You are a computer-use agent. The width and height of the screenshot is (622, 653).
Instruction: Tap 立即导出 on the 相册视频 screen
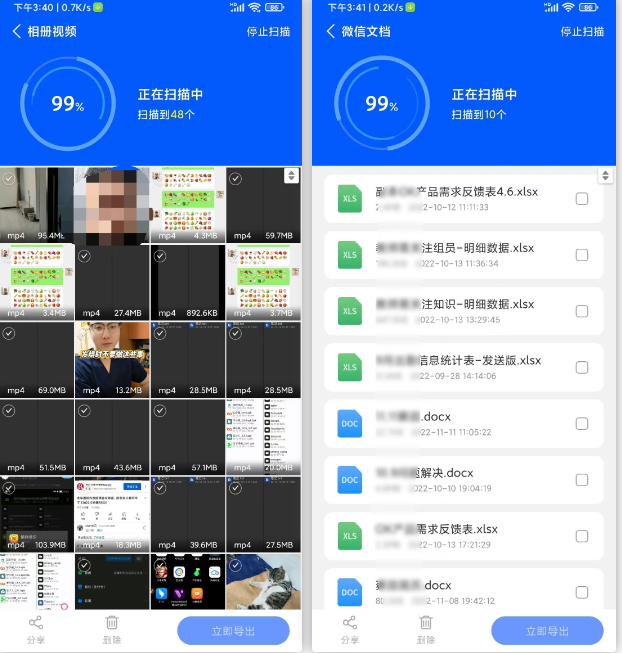point(233,631)
